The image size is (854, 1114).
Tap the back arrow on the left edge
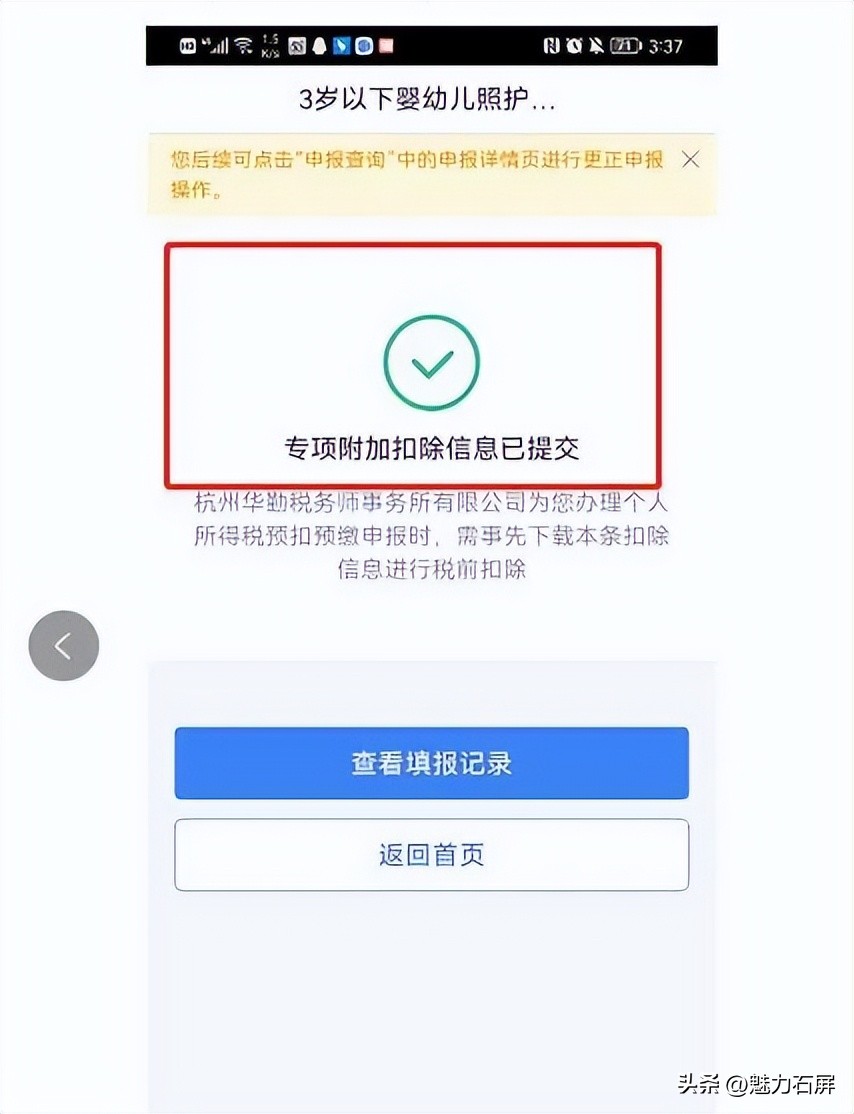click(64, 645)
